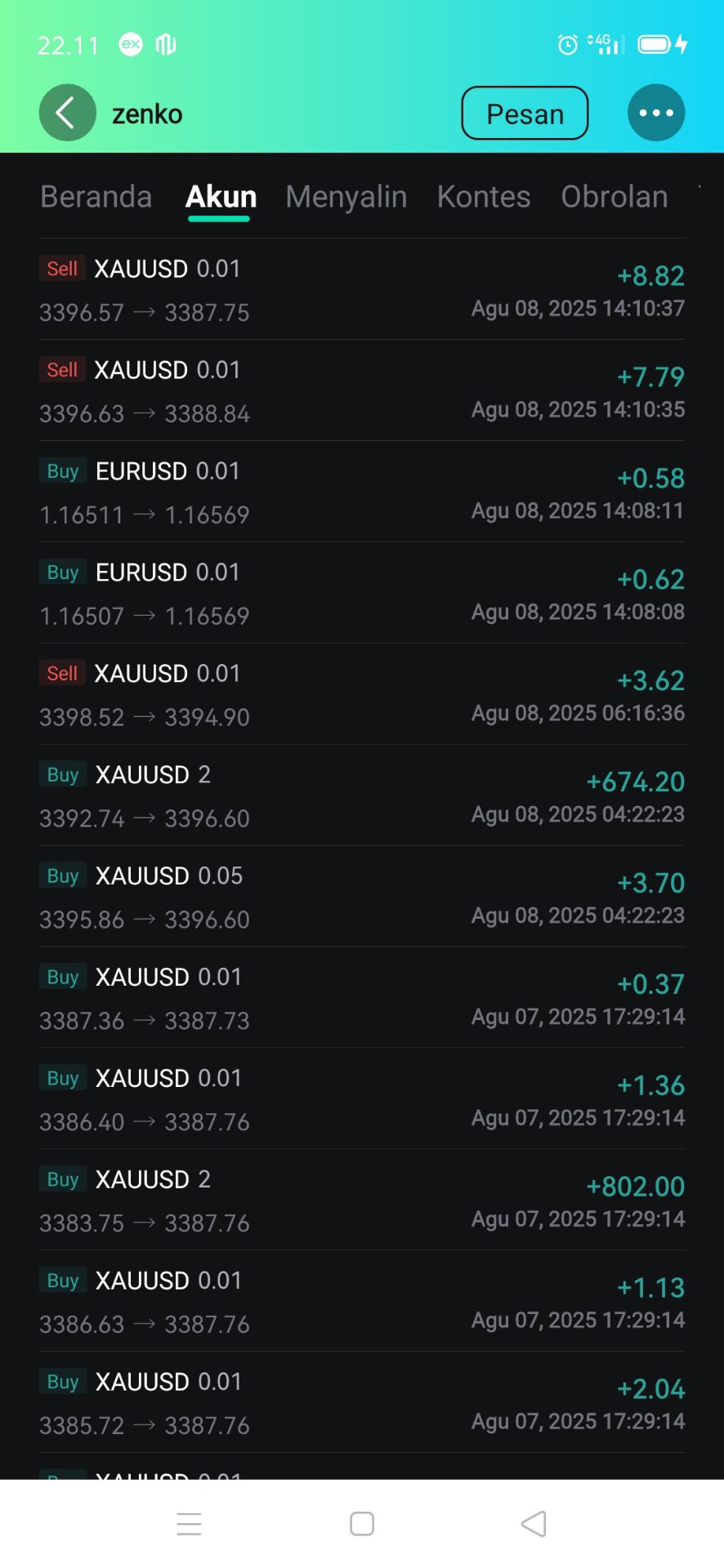724x1568 pixels.
Task: Switch to the Obrolan tab
Action: pos(615,197)
